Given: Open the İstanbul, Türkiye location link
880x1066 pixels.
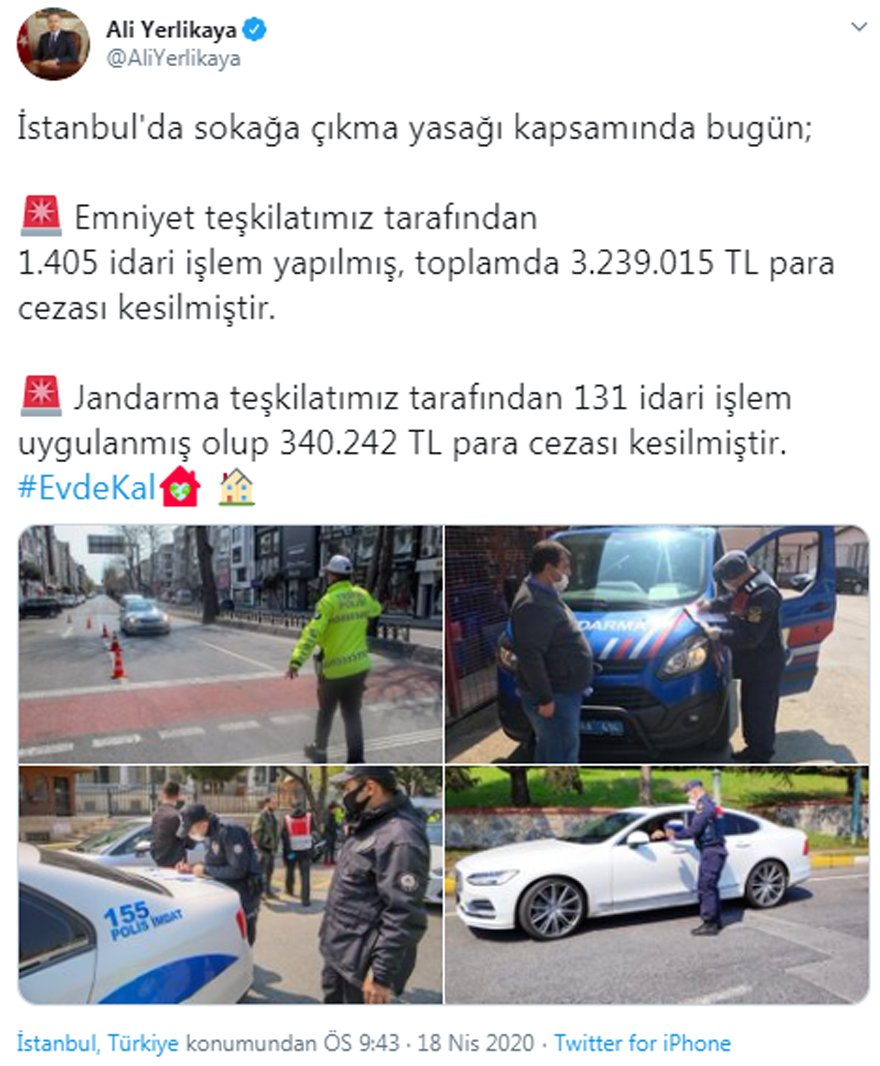Looking at the screenshot, I should coord(98,1043).
